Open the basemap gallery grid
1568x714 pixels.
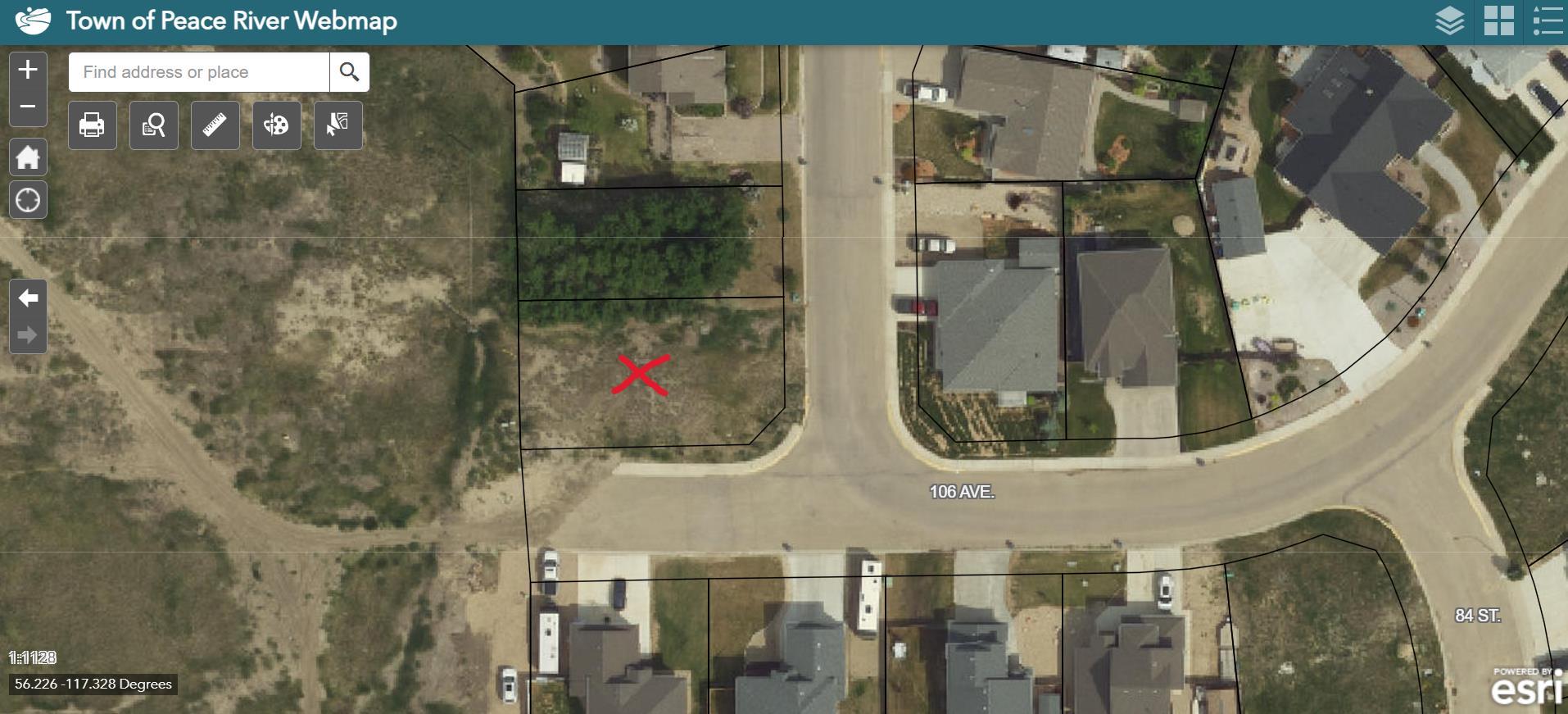point(1498,21)
